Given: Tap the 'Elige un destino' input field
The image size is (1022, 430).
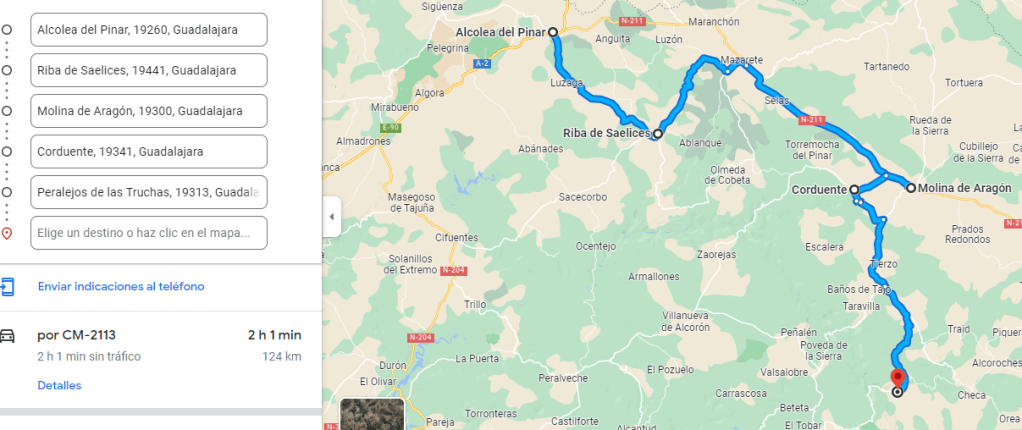Looking at the screenshot, I should (148, 233).
